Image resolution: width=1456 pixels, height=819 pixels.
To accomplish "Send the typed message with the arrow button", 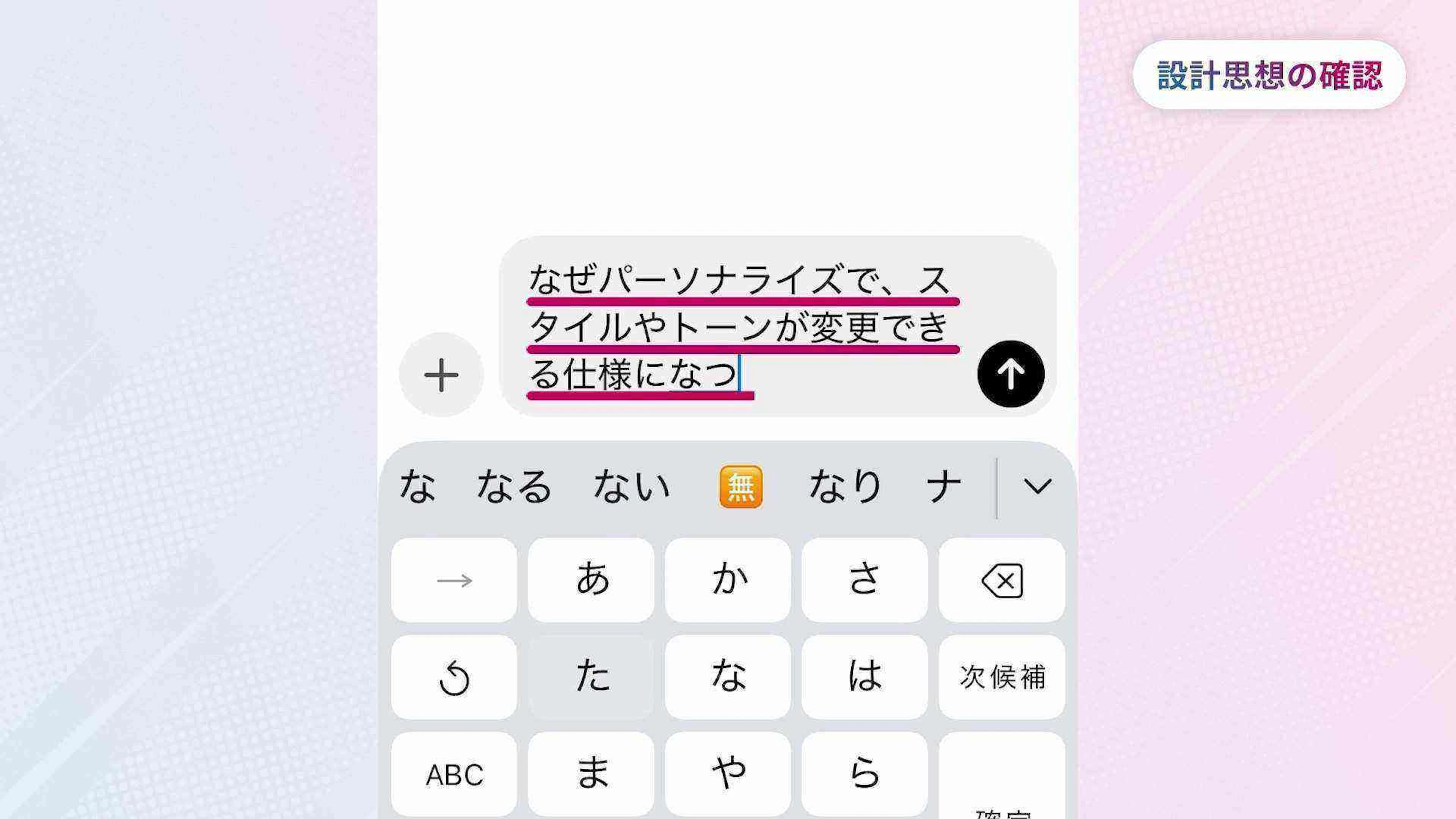I will 1010,373.
